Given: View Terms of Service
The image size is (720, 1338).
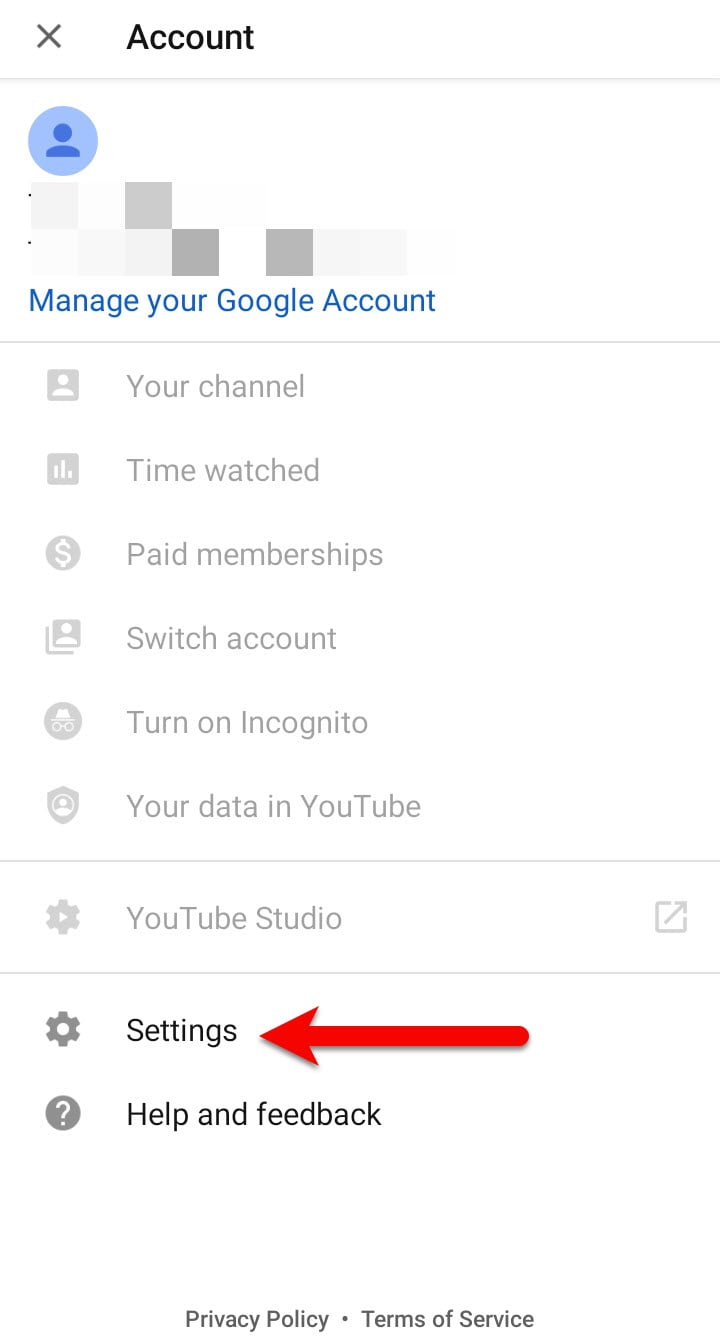Looking at the screenshot, I should pos(447,1319).
